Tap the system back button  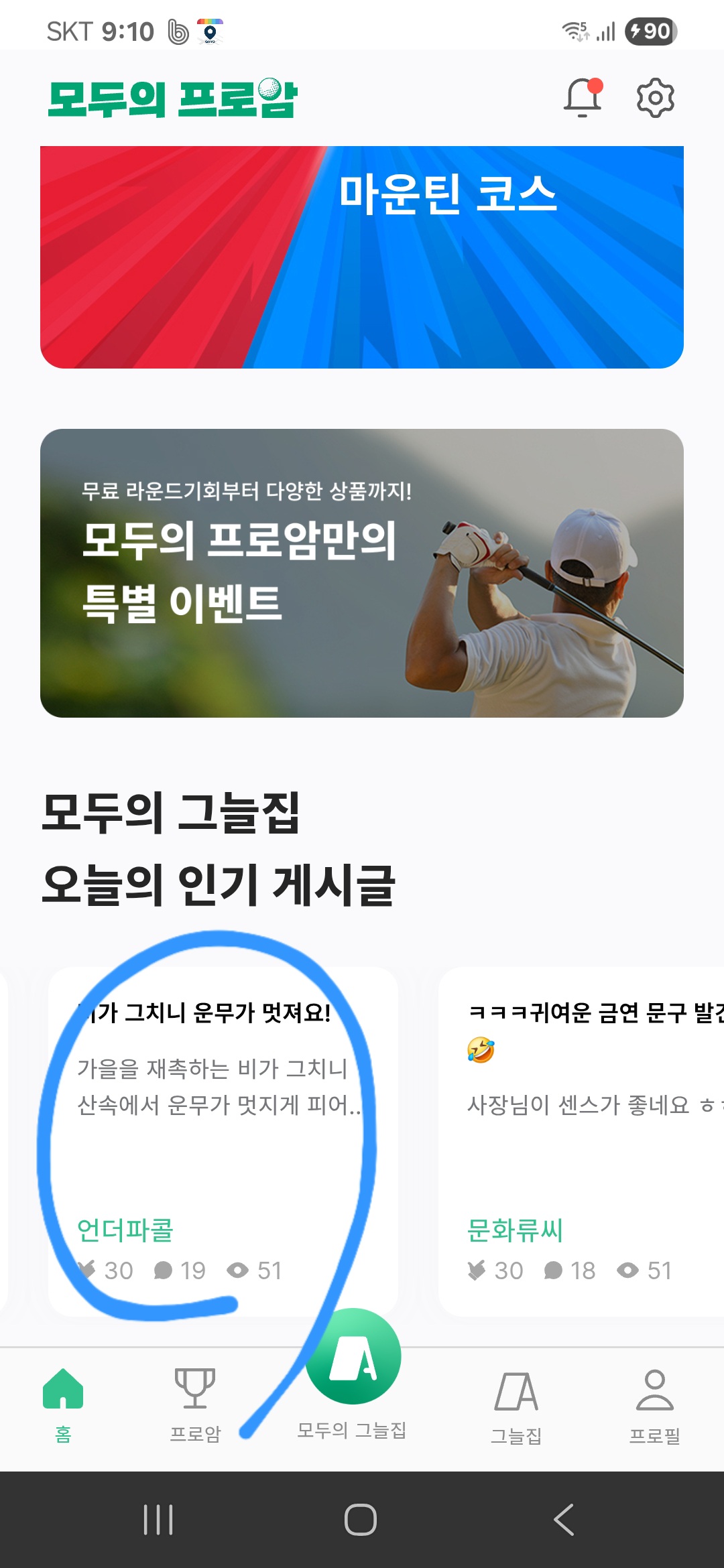click(564, 1520)
